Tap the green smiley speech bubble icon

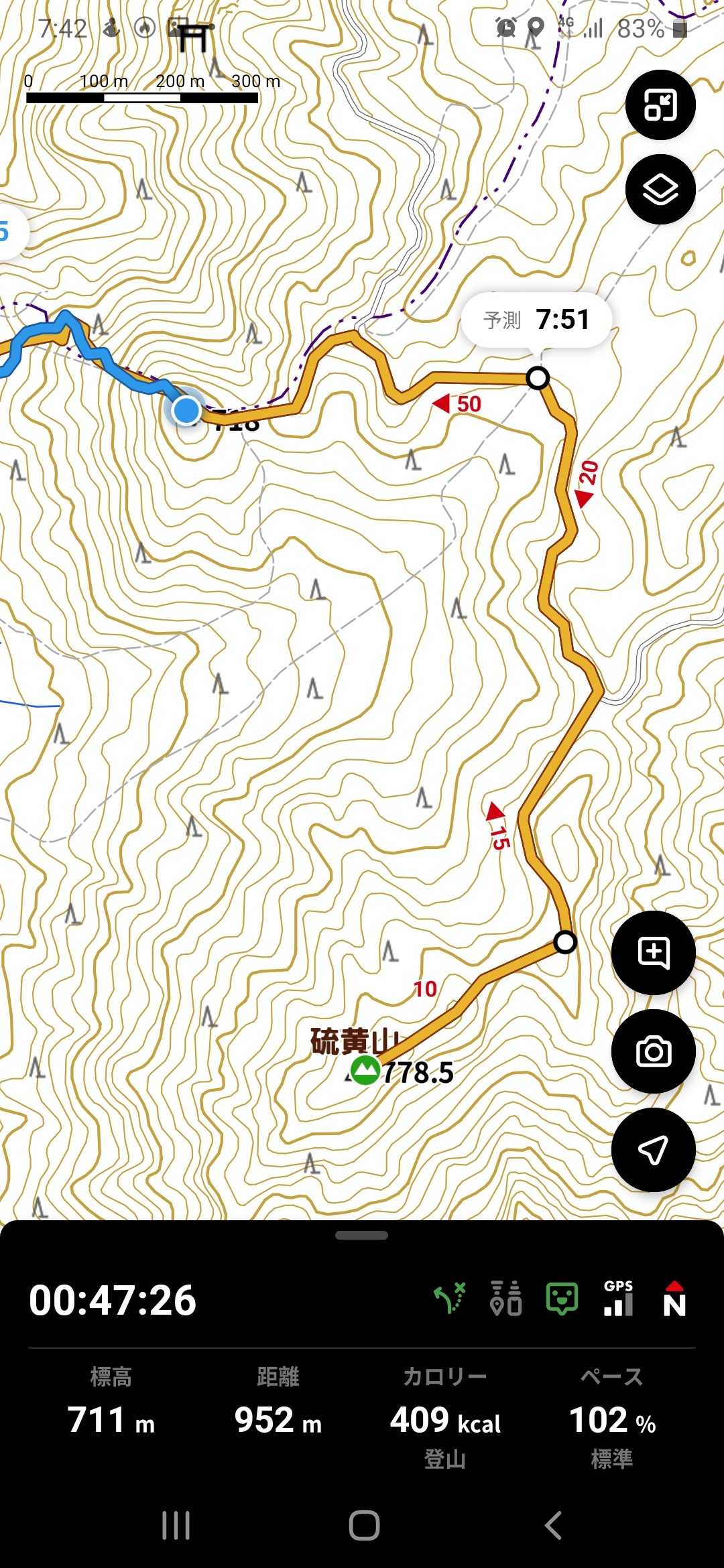tap(562, 1298)
